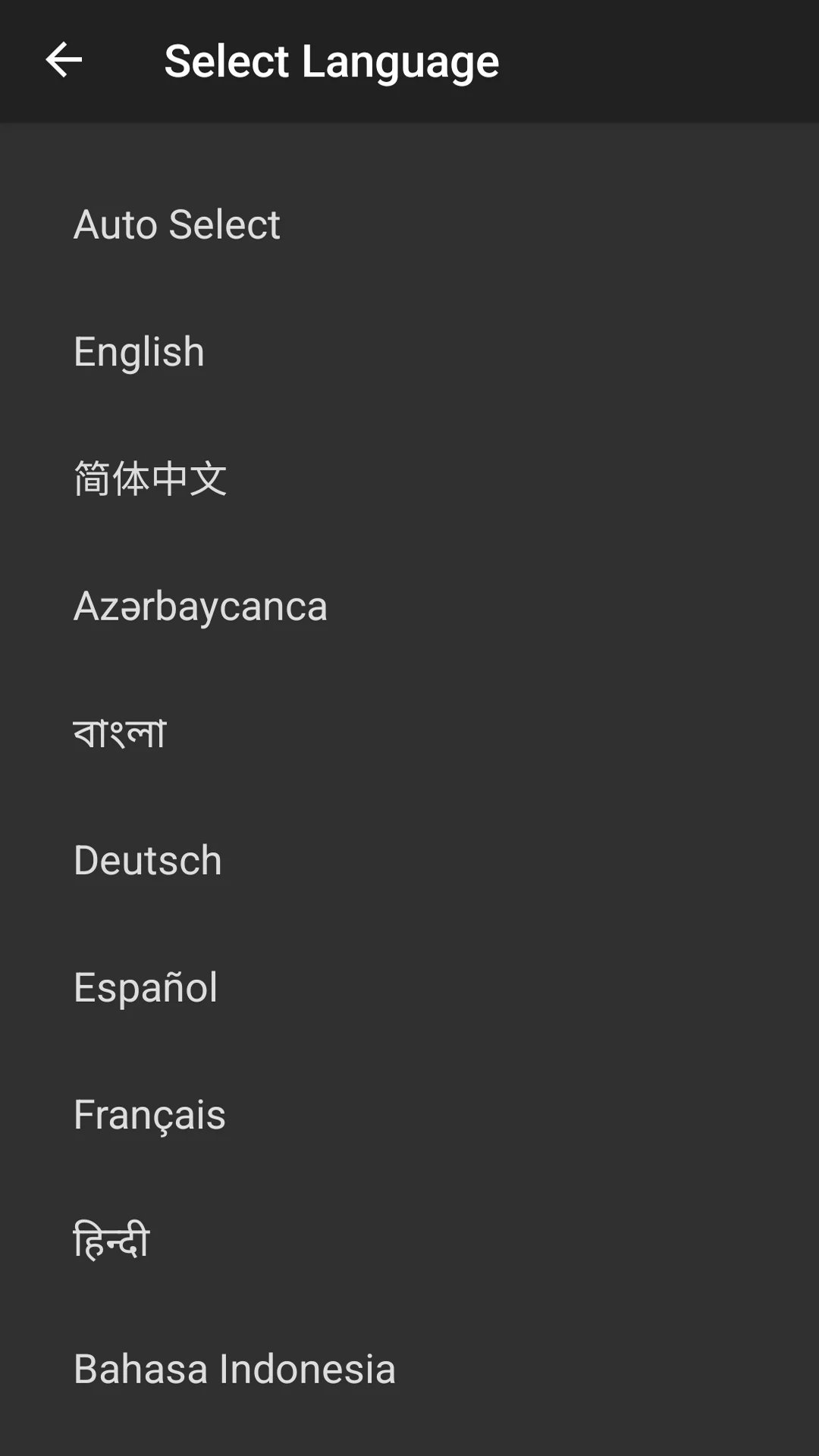Pick Azərbaycanca language
Screen dimensions: 819x1456
coord(200,605)
